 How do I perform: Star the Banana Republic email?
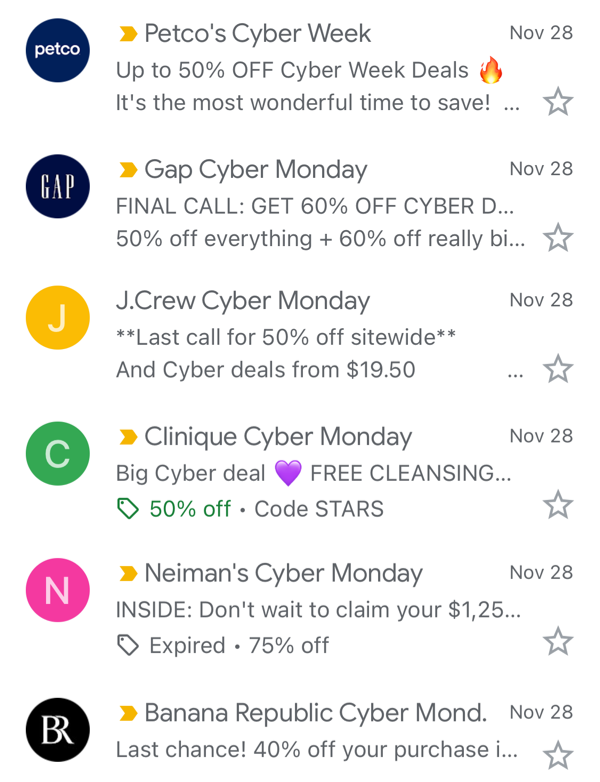[x=557, y=755]
